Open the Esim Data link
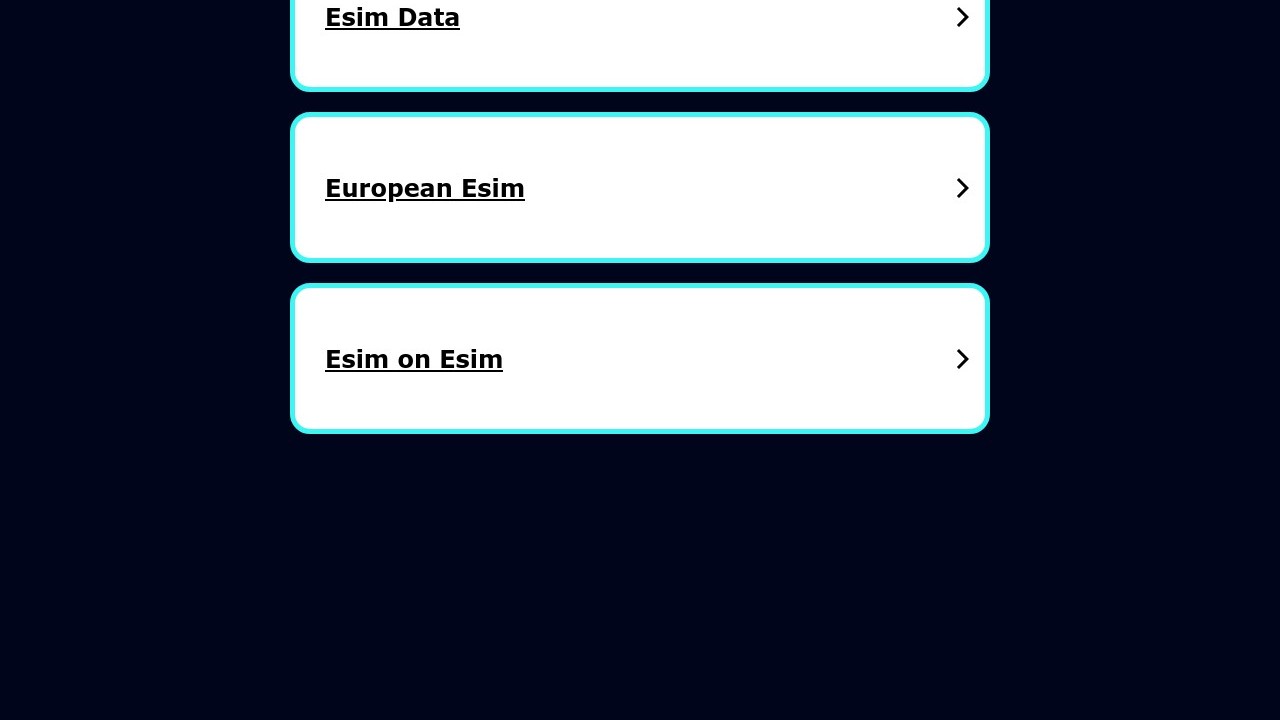 click(392, 18)
